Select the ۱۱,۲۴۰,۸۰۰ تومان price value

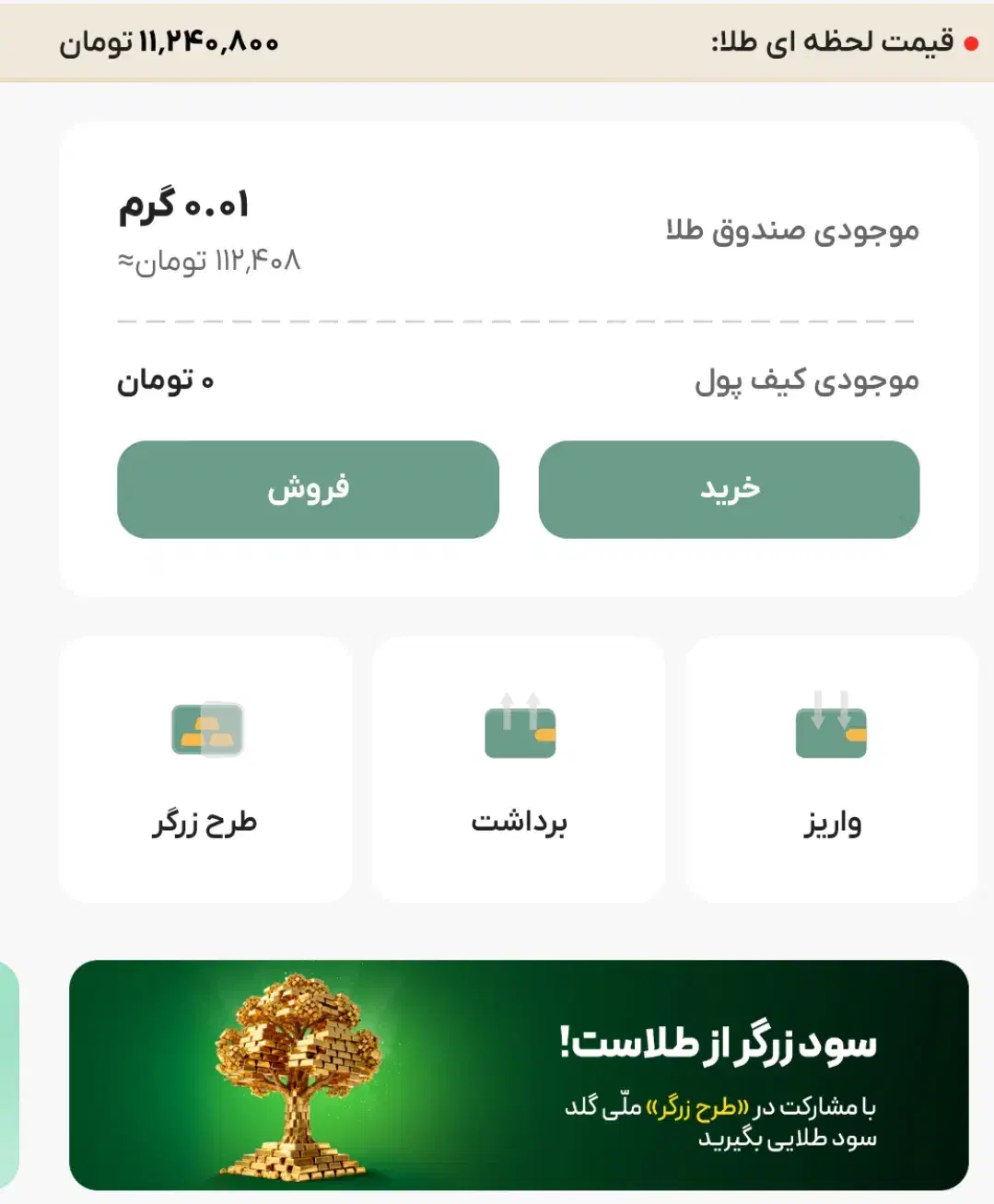pyautogui.click(x=169, y=41)
